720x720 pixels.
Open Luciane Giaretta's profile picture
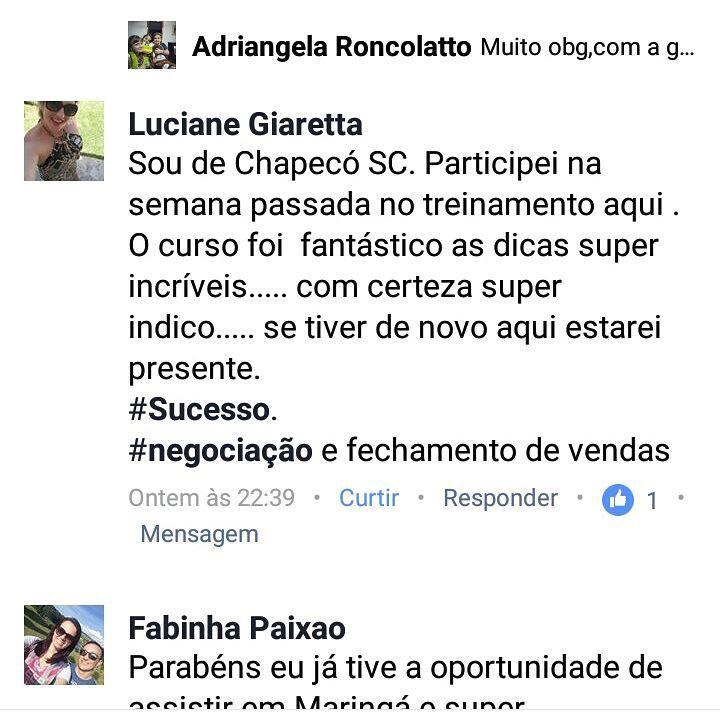[x=64, y=141]
